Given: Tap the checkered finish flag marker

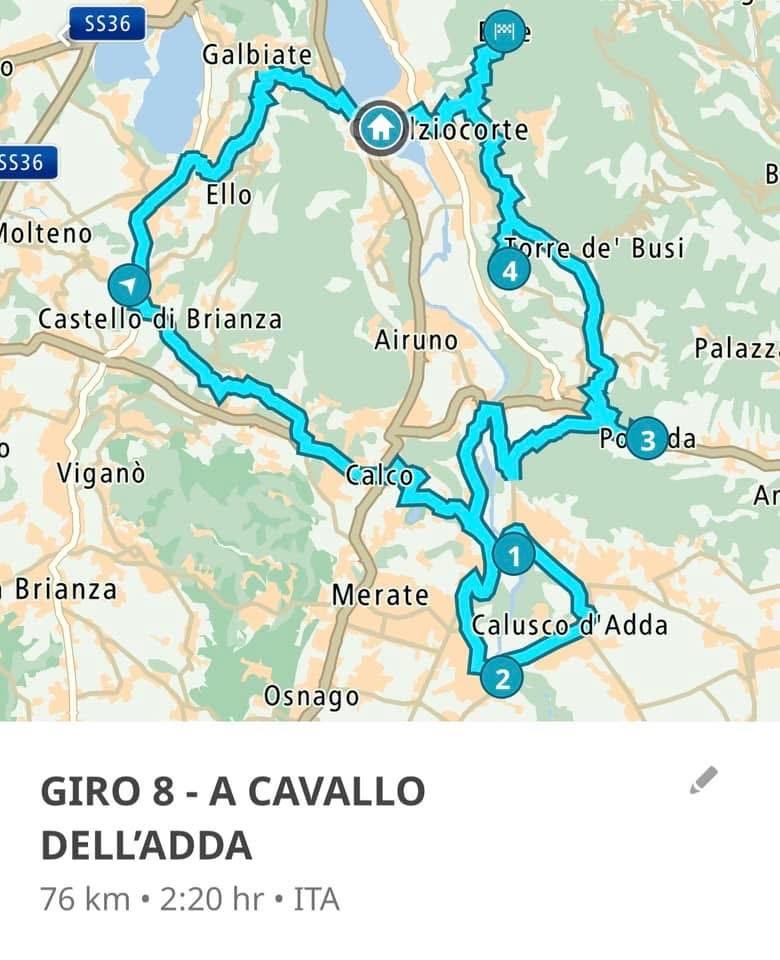Looking at the screenshot, I should coord(504,30).
